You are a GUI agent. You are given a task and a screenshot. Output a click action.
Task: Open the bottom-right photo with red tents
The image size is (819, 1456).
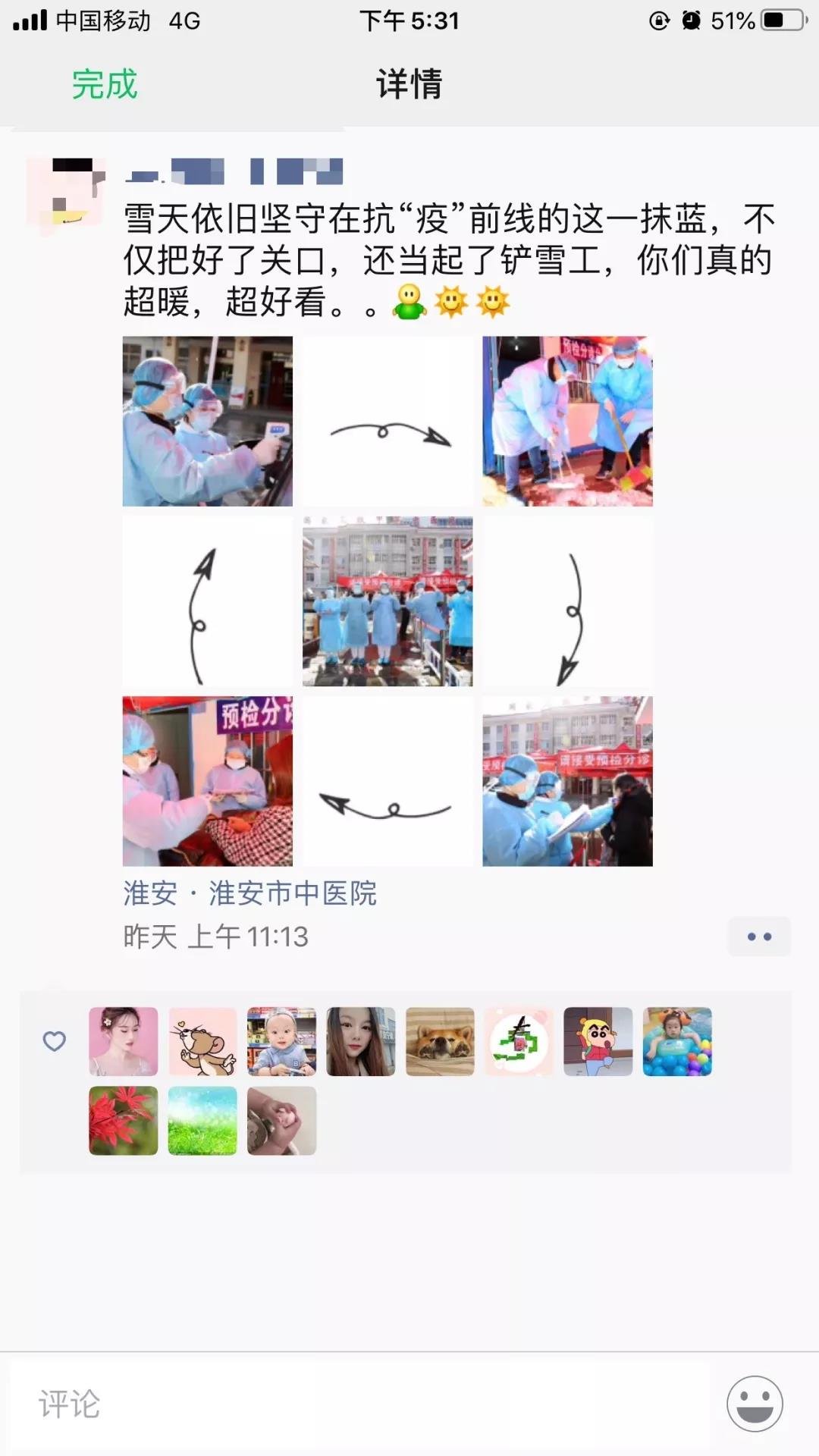coord(567,781)
